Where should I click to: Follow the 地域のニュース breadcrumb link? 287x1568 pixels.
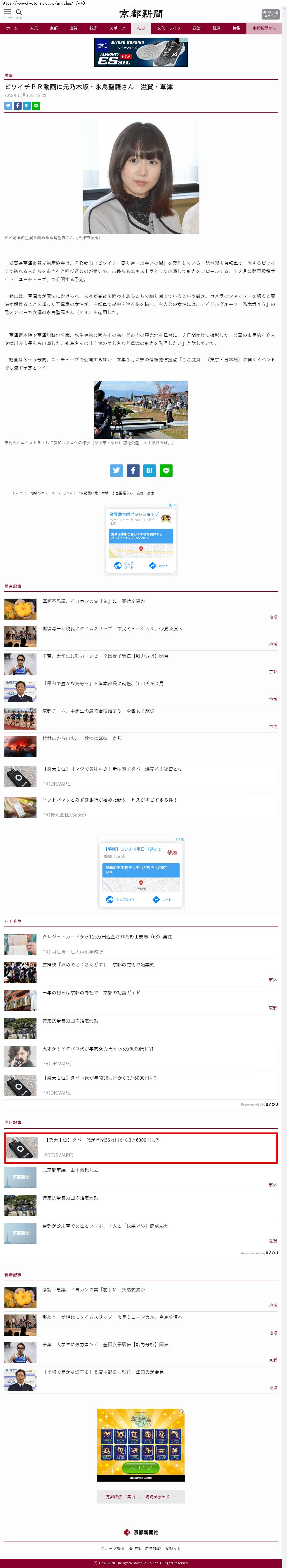tap(43, 493)
